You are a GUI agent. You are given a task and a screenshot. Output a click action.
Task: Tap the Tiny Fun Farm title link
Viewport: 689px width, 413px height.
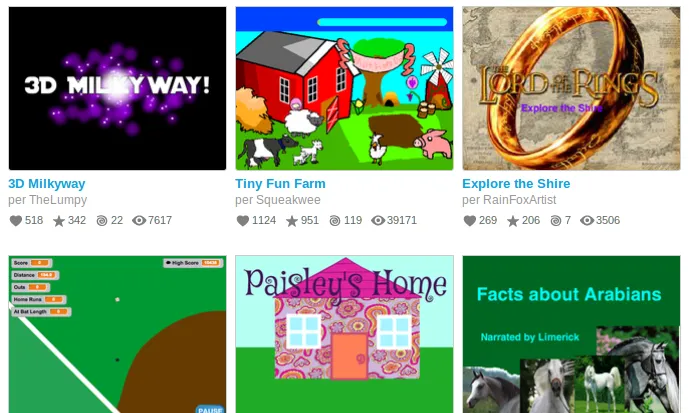tap(280, 184)
